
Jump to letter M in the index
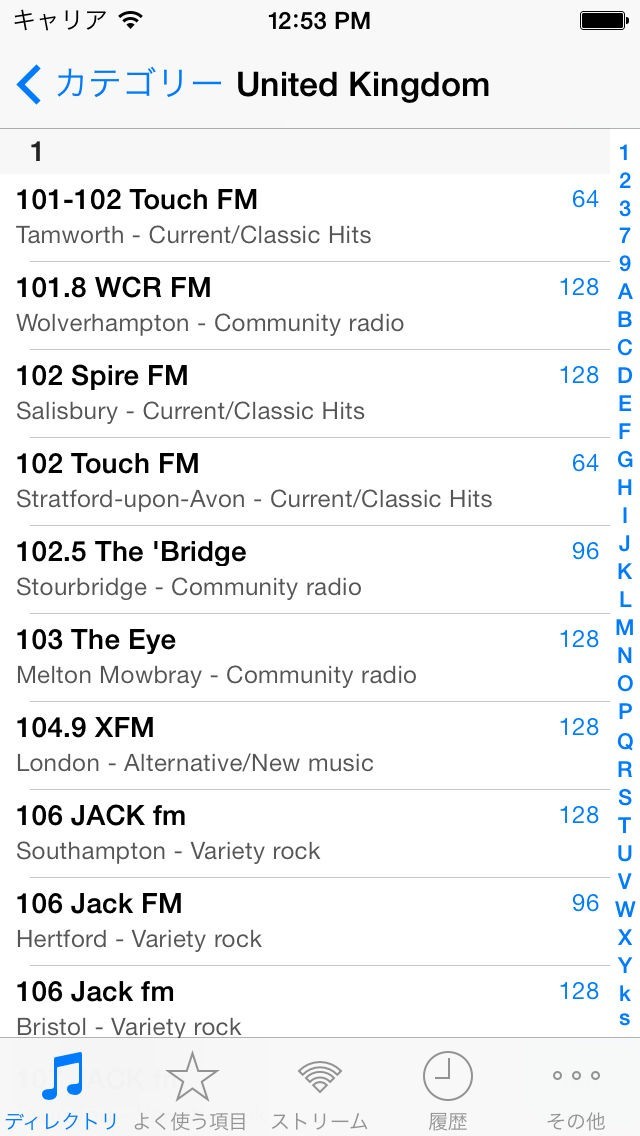(x=624, y=628)
